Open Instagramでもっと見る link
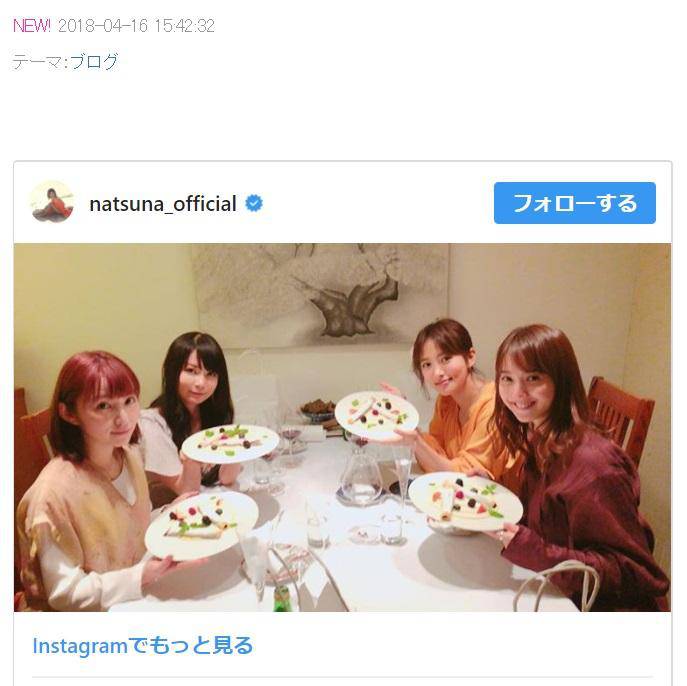687x686 pixels. pyautogui.click(x=143, y=645)
